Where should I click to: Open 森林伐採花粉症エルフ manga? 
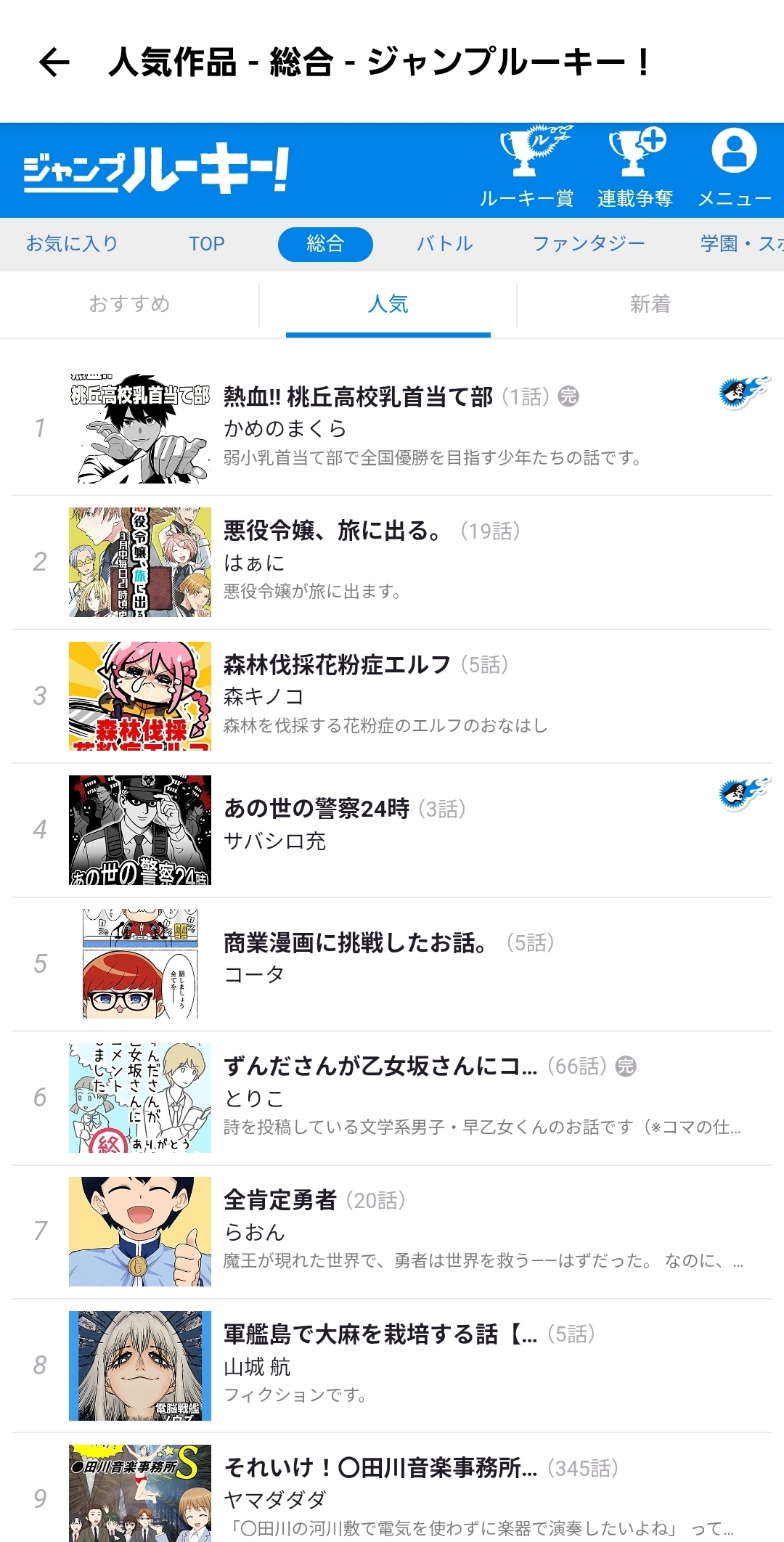[337, 665]
